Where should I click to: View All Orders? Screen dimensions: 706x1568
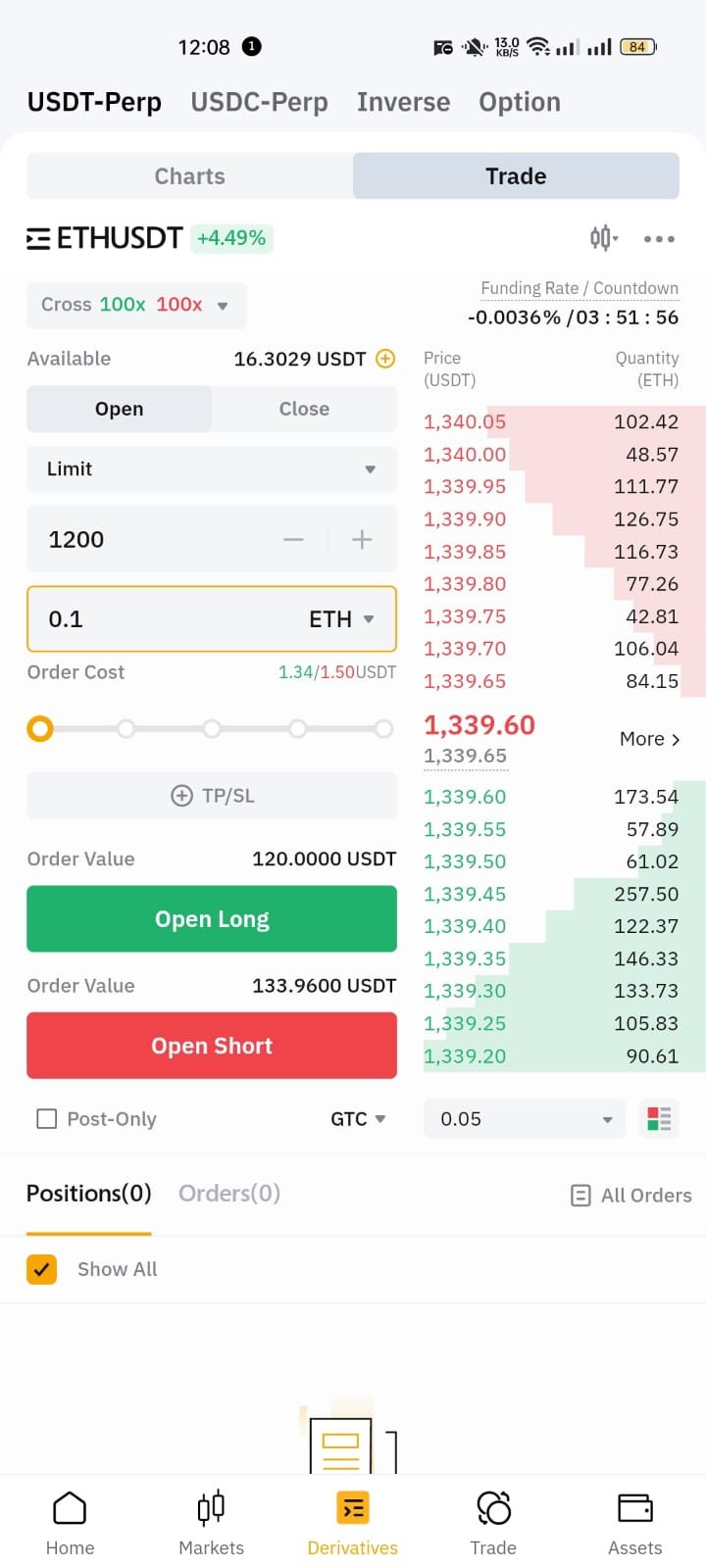pos(631,1196)
